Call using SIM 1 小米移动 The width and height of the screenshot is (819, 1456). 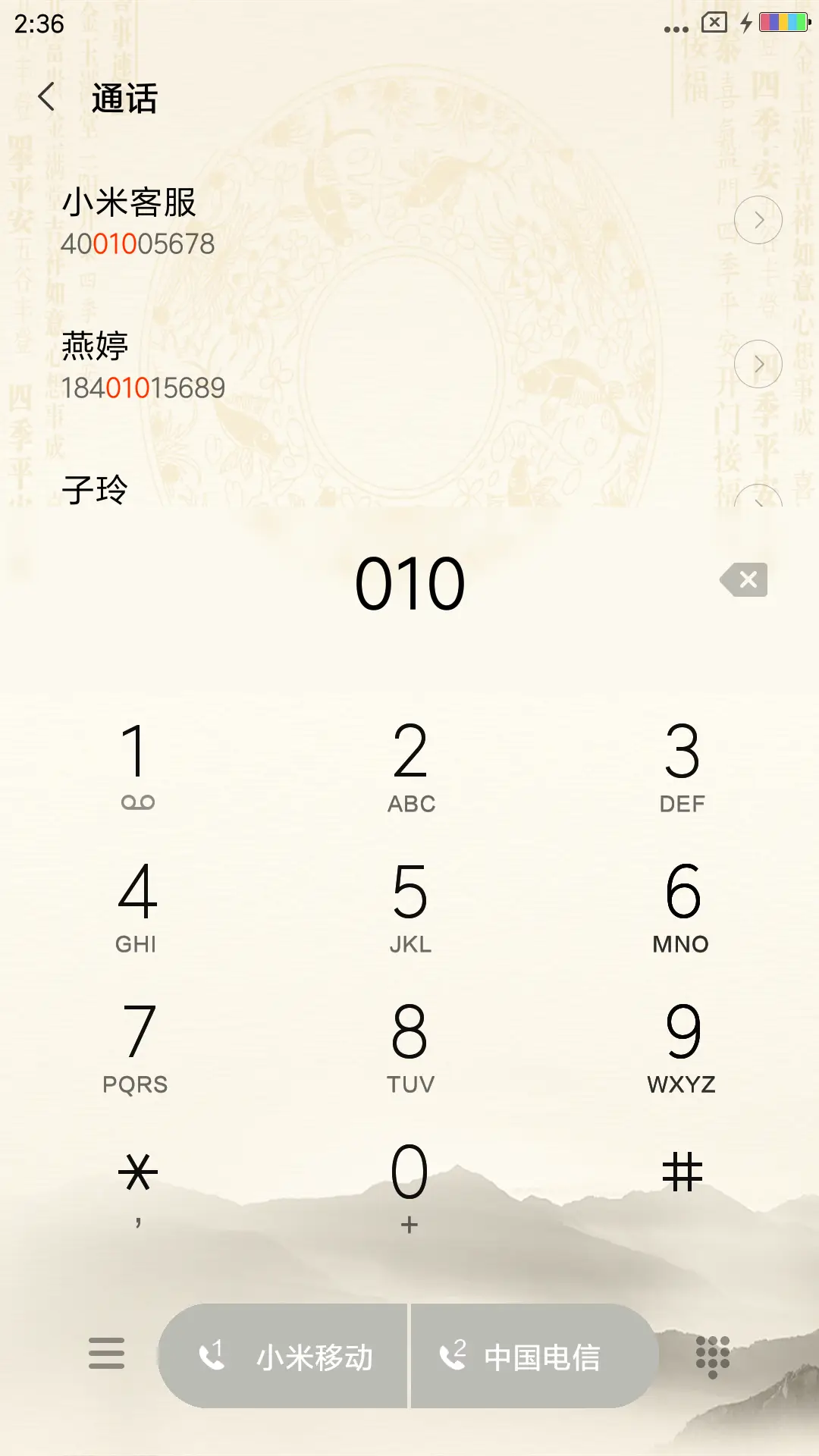point(284,1356)
